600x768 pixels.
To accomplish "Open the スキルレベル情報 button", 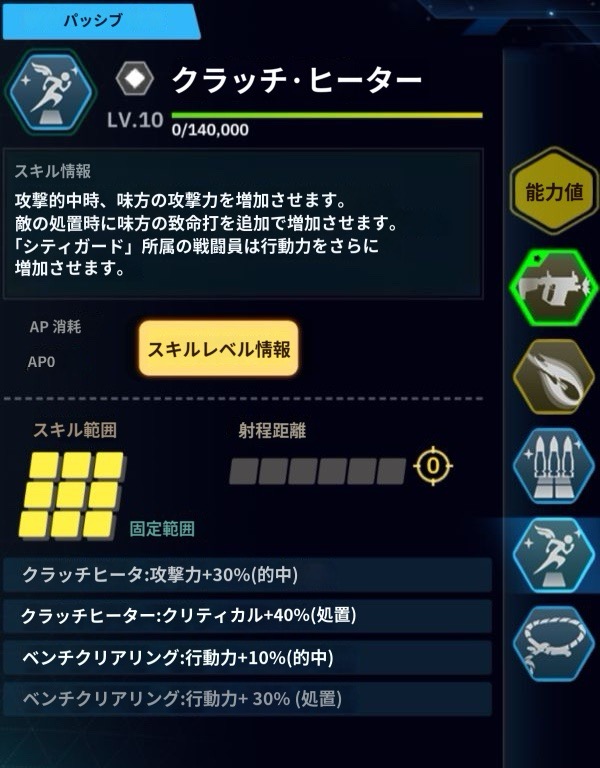I will 218,348.
